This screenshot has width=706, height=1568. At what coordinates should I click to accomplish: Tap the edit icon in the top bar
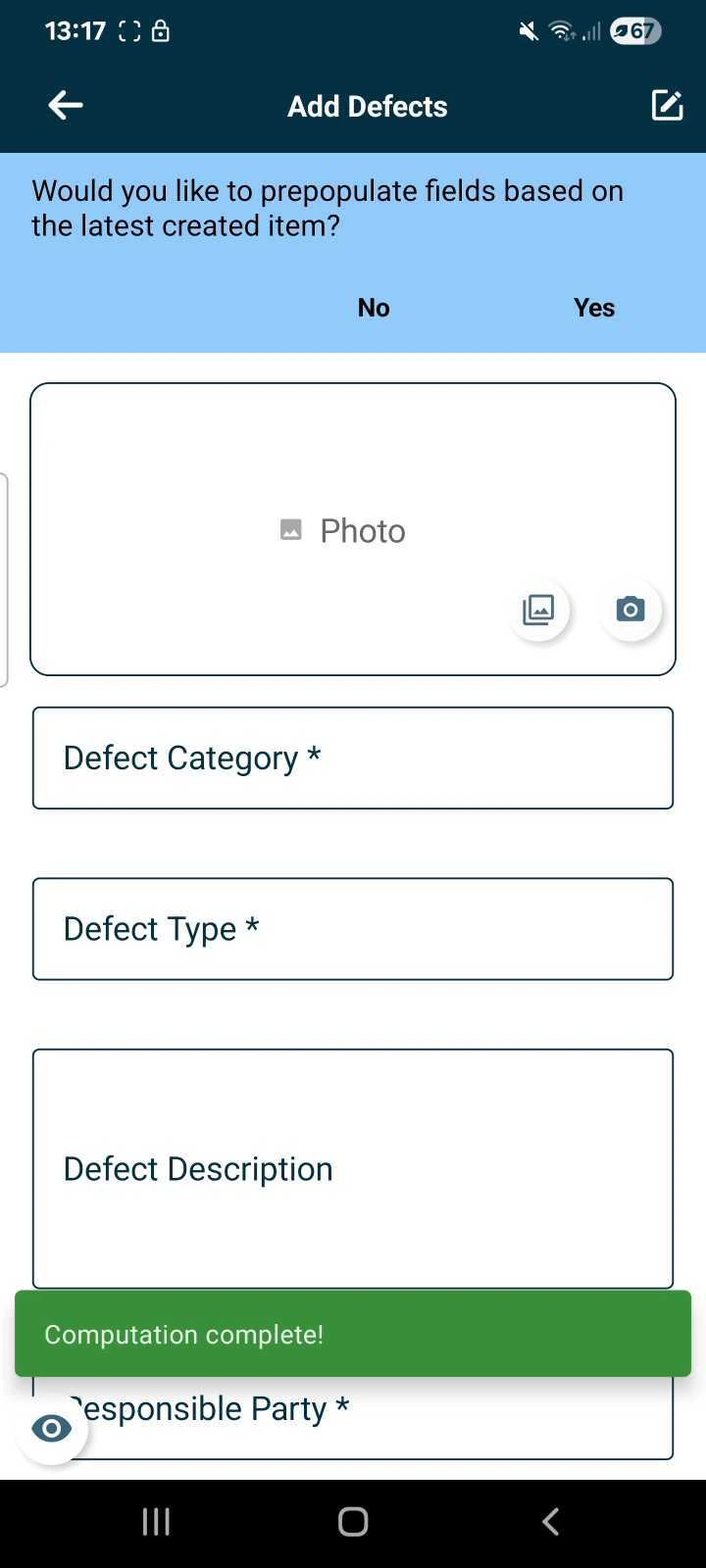pos(667,105)
